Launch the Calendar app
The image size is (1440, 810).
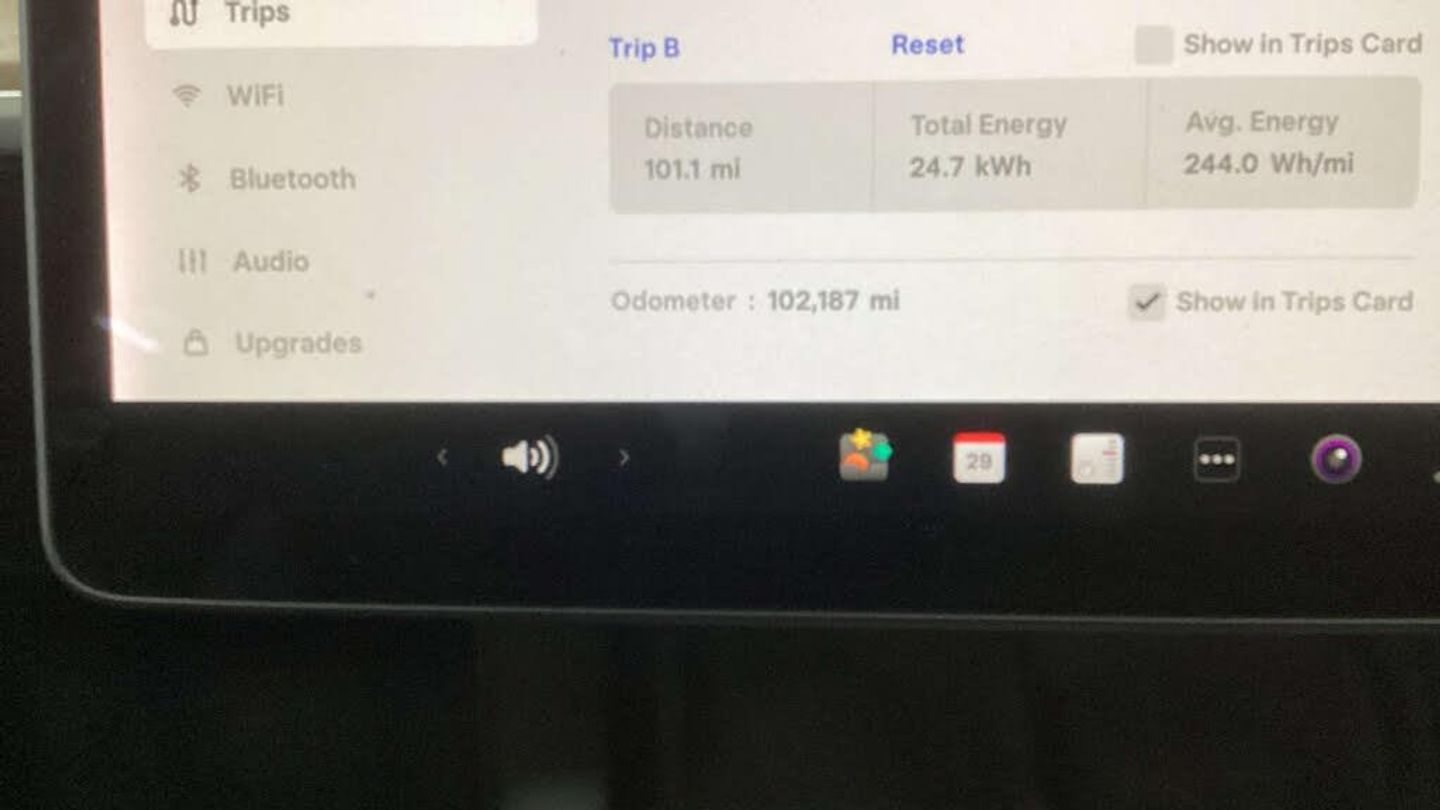click(979, 459)
